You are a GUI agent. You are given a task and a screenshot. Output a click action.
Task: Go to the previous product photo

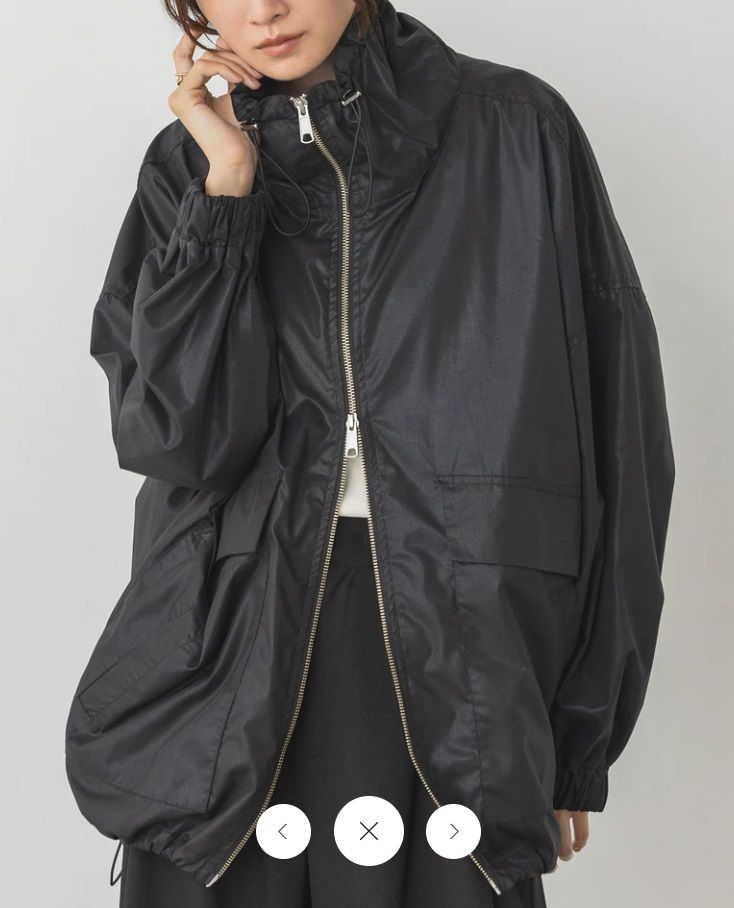[283, 831]
